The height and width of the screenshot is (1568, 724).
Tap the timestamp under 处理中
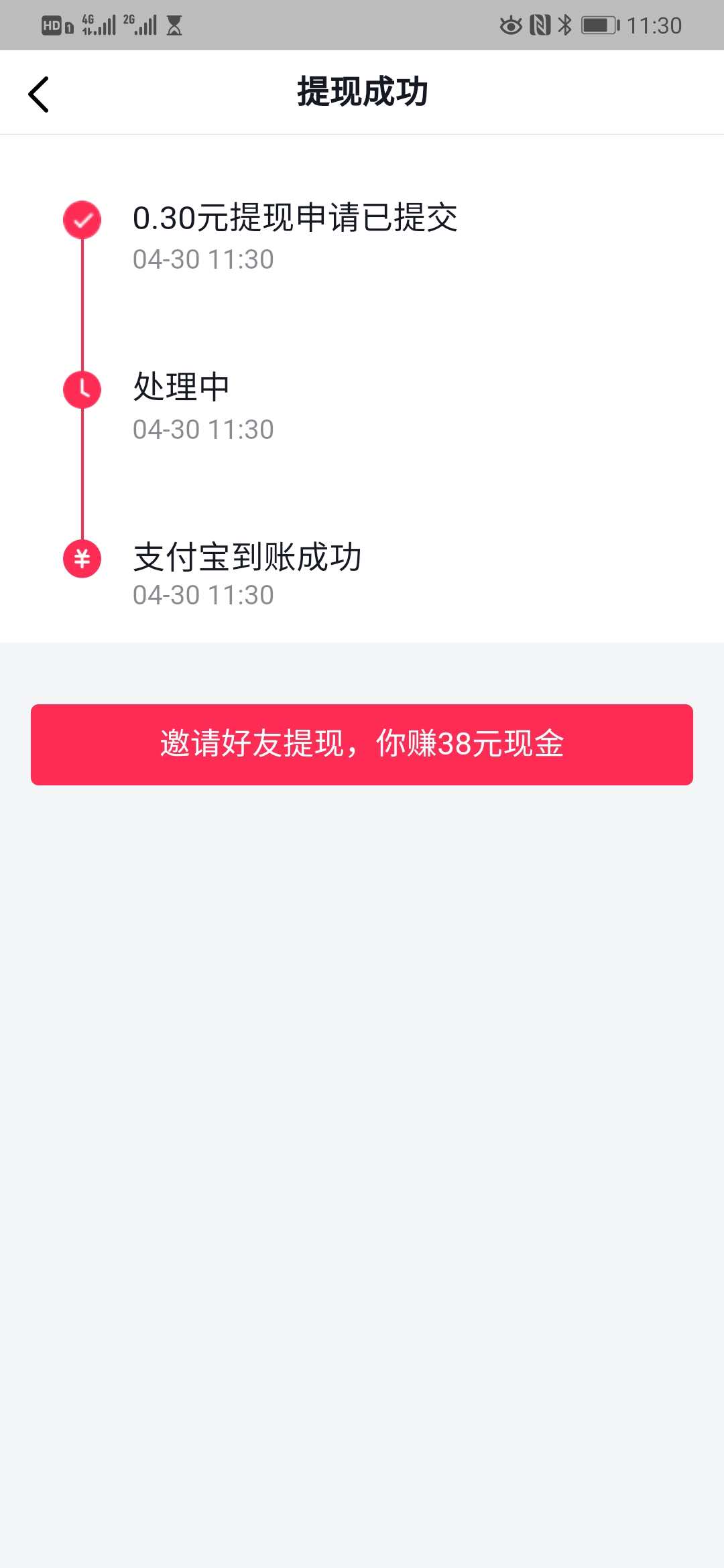tap(202, 428)
